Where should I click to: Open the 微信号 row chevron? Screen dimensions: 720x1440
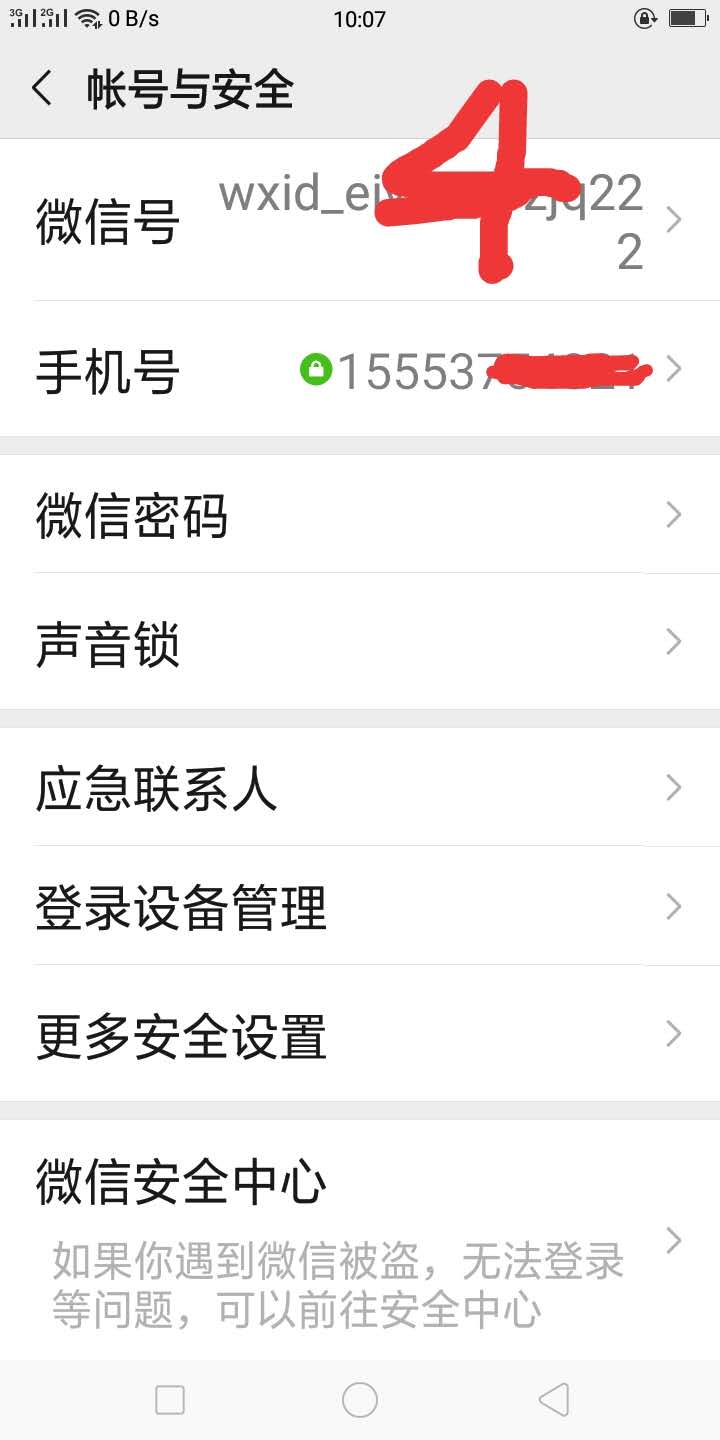coord(672,219)
